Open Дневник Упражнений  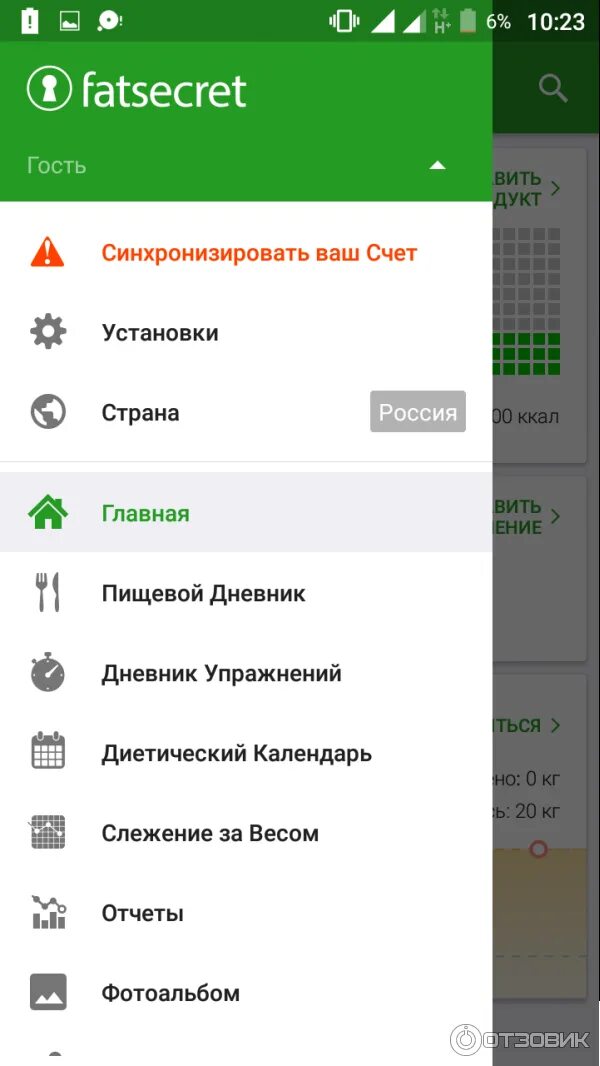221,674
